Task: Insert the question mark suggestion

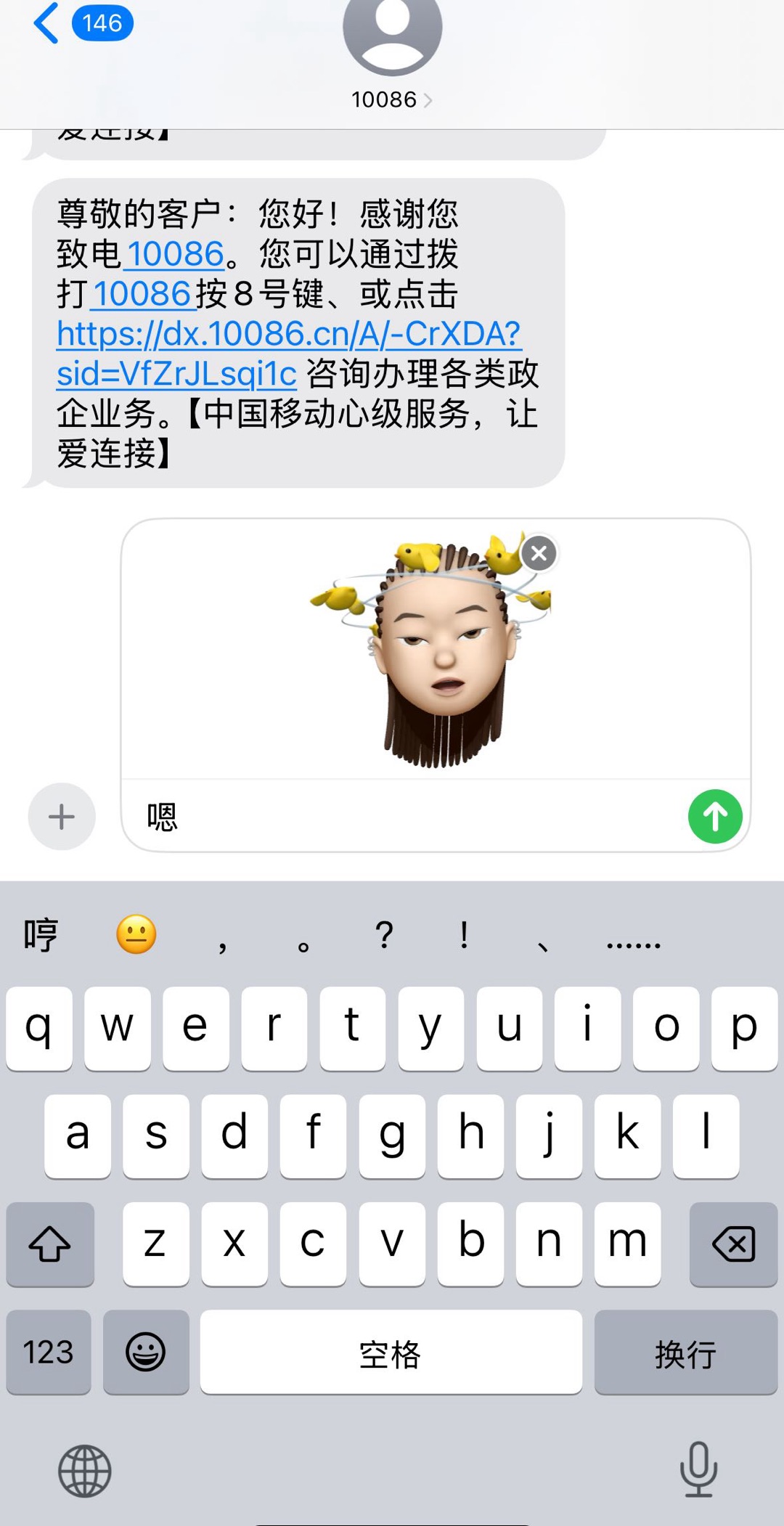Action: click(384, 935)
